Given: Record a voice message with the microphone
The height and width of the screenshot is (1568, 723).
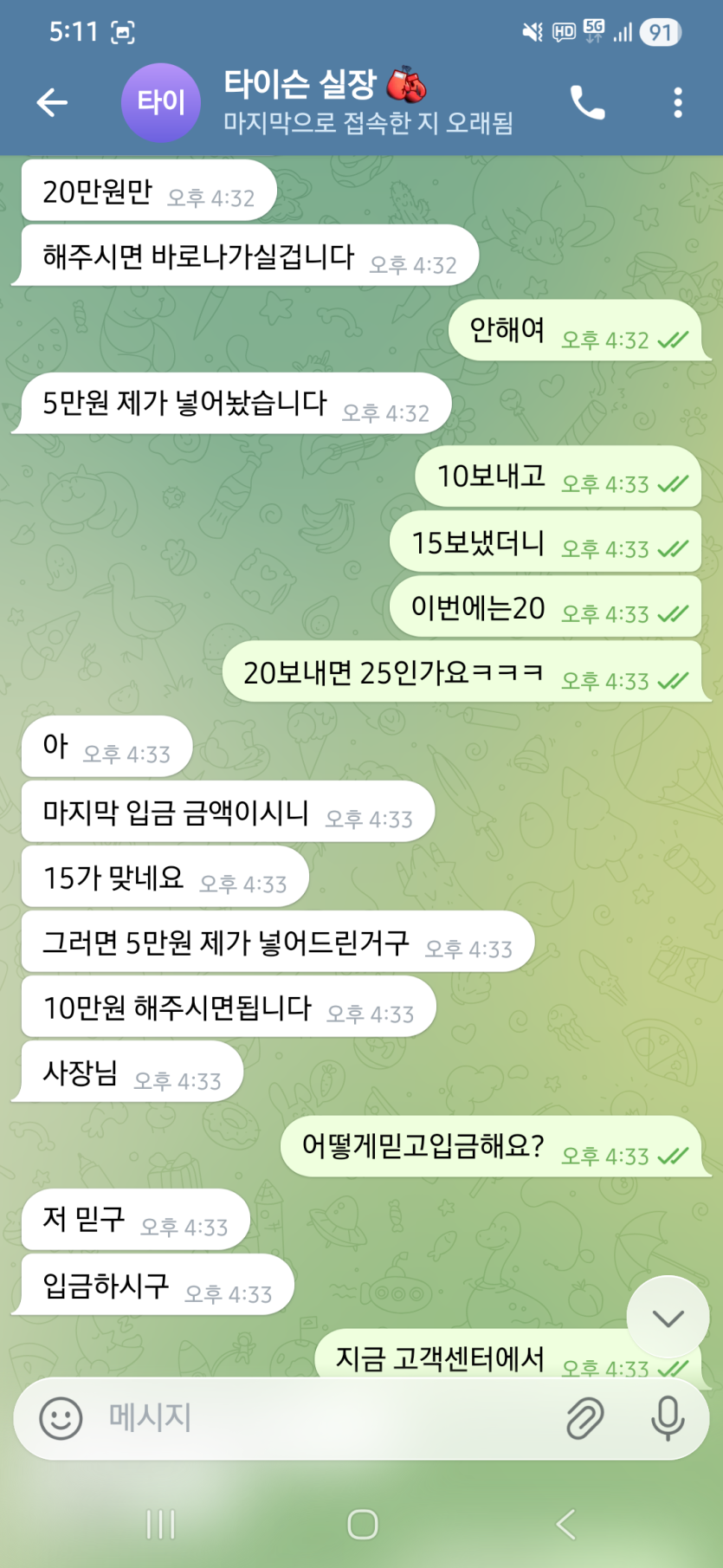Looking at the screenshot, I should point(667,1418).
